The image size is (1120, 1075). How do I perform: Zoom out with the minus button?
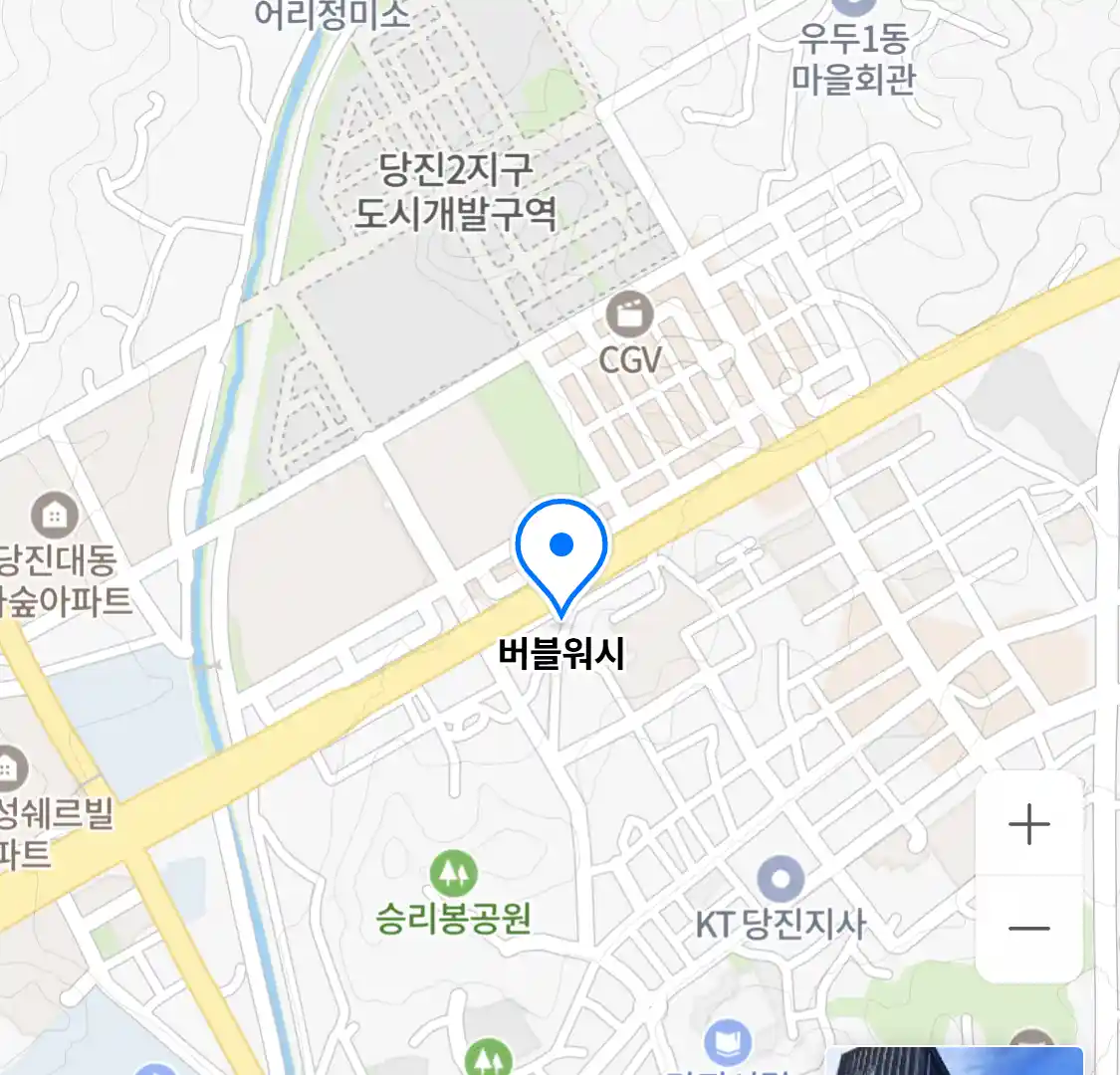tap(1028, 929)
